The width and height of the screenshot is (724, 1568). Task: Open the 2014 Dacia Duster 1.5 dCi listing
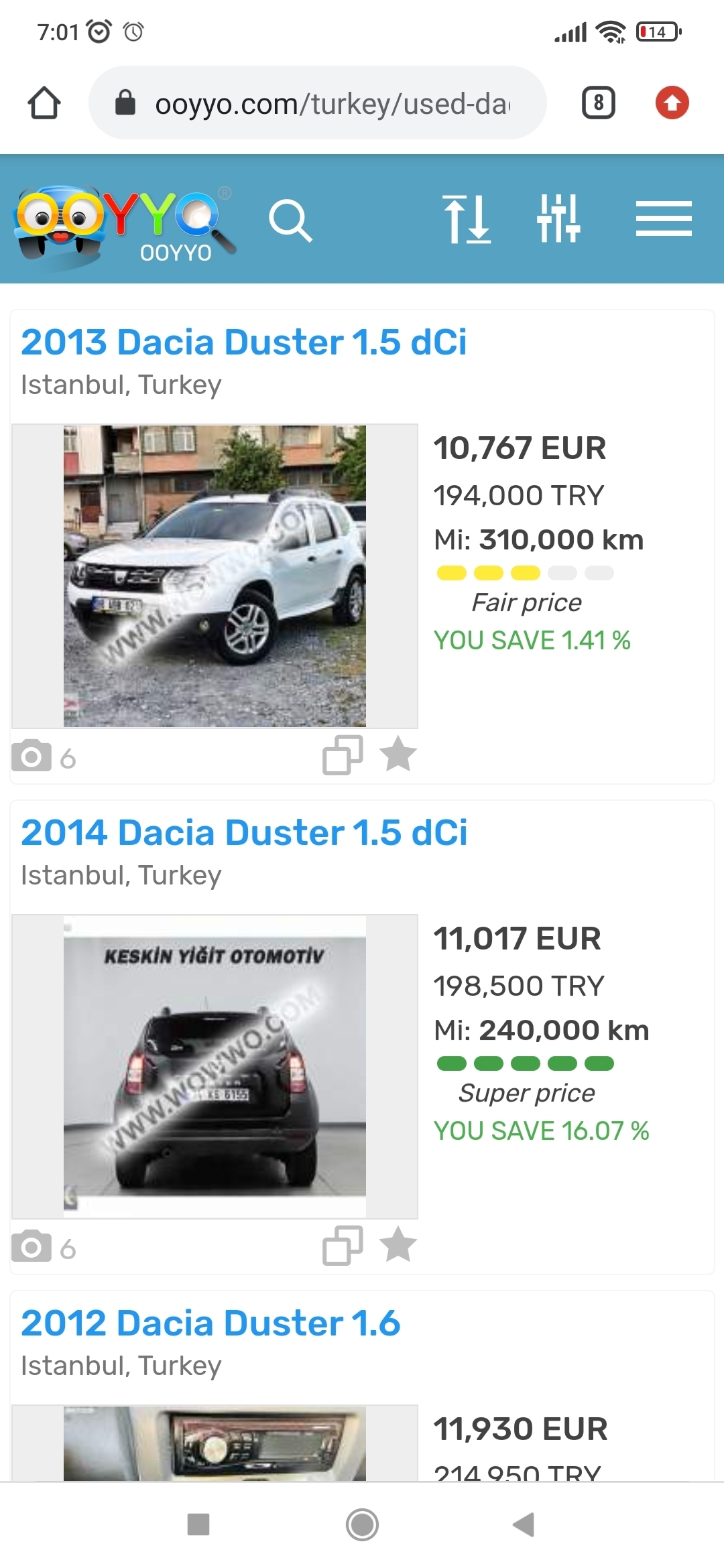244,833
